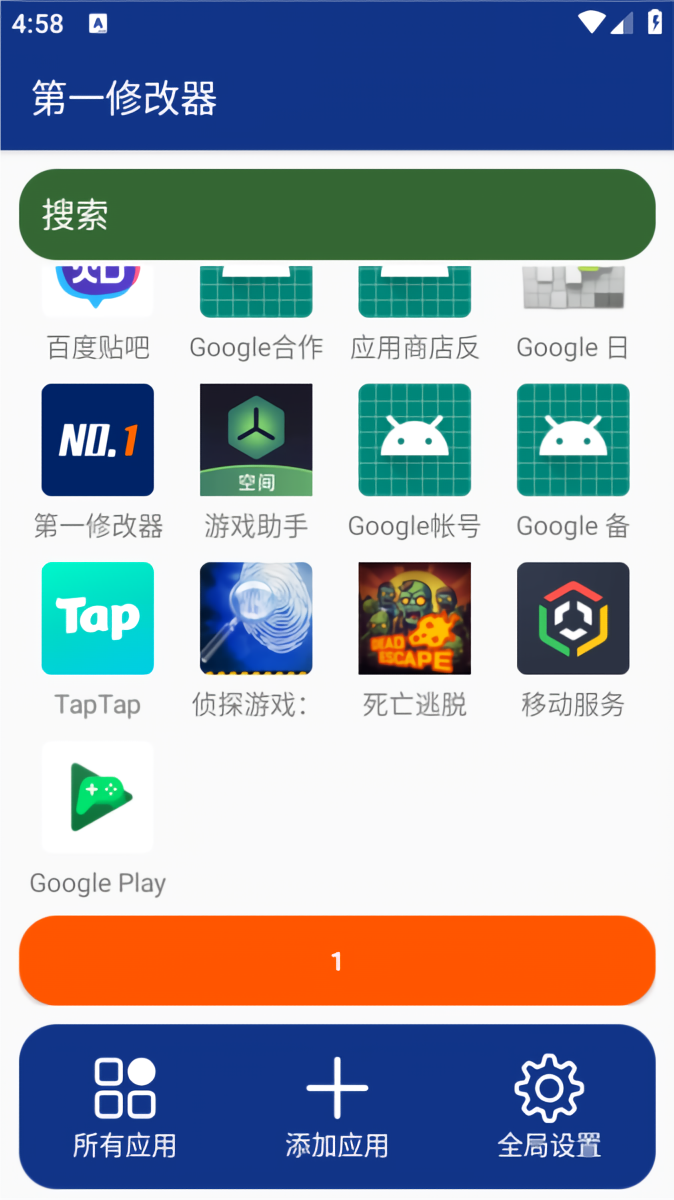674x1200 pixels.
Task: Select the 游戏助手 app
Action: [256, 440]
